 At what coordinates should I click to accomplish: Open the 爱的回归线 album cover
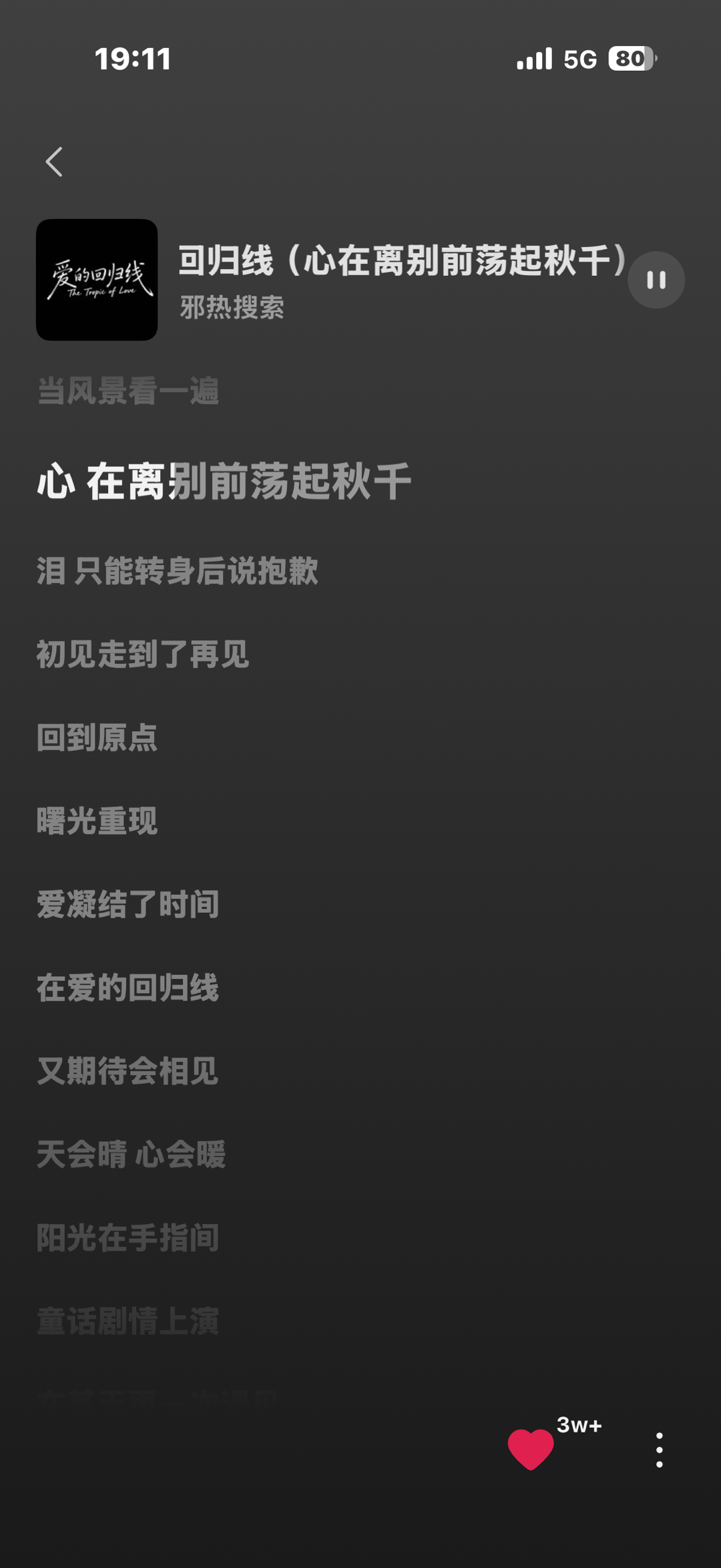point(97,280)
